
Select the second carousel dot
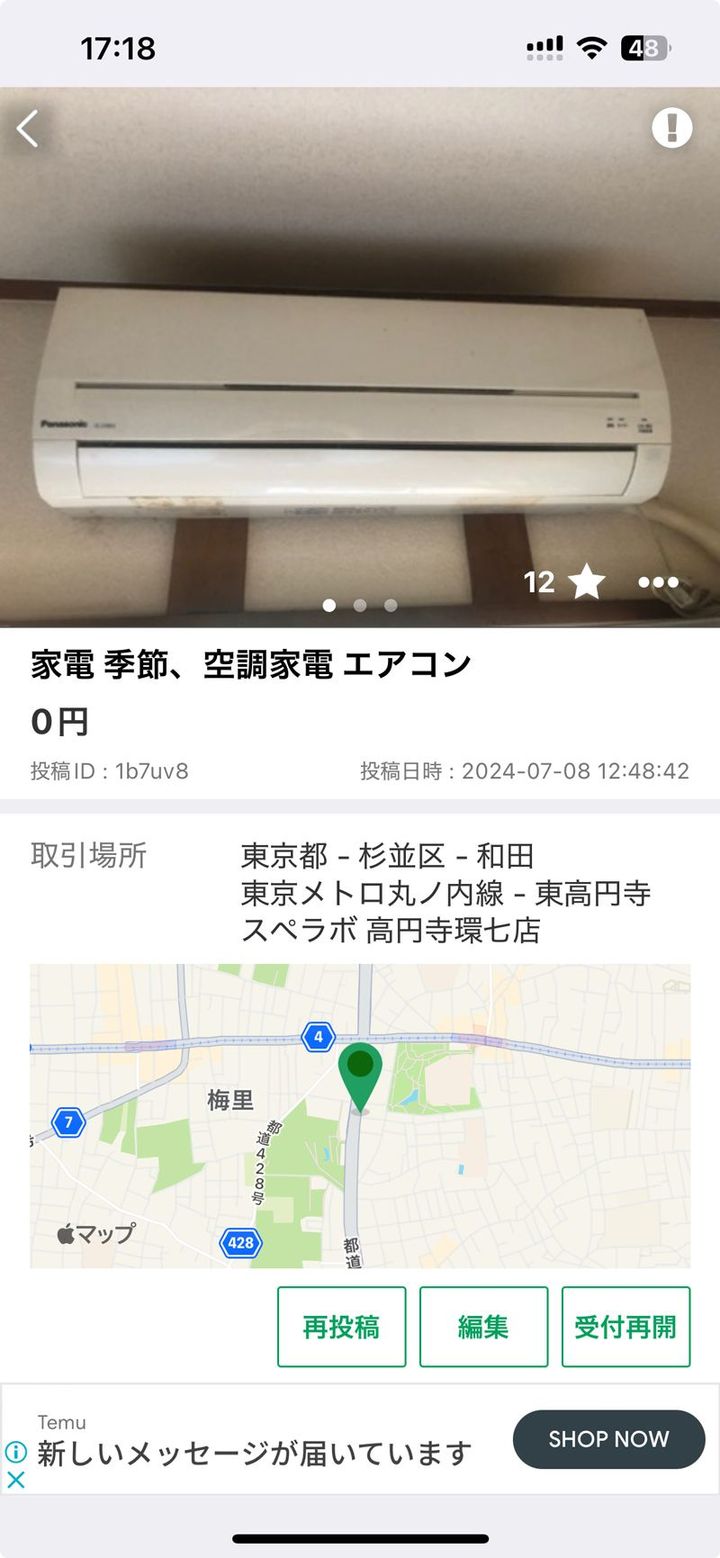(359, 604)
